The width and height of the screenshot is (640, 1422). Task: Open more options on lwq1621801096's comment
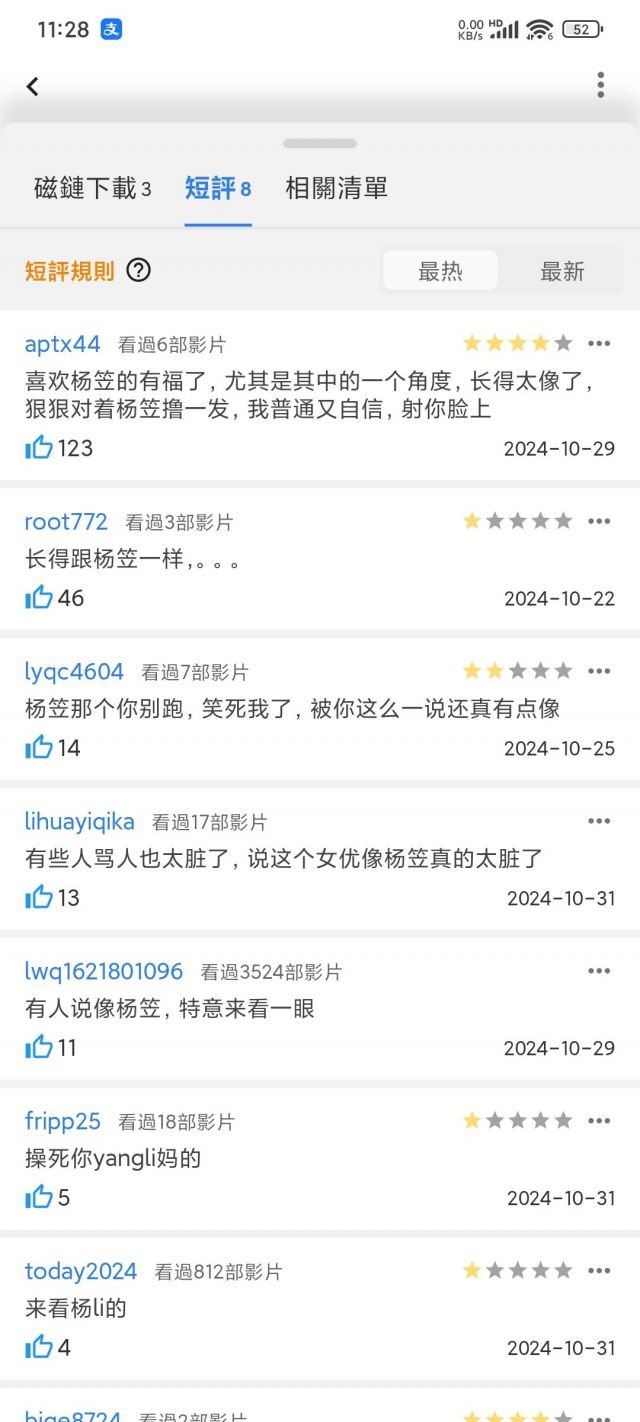(599, 971)
